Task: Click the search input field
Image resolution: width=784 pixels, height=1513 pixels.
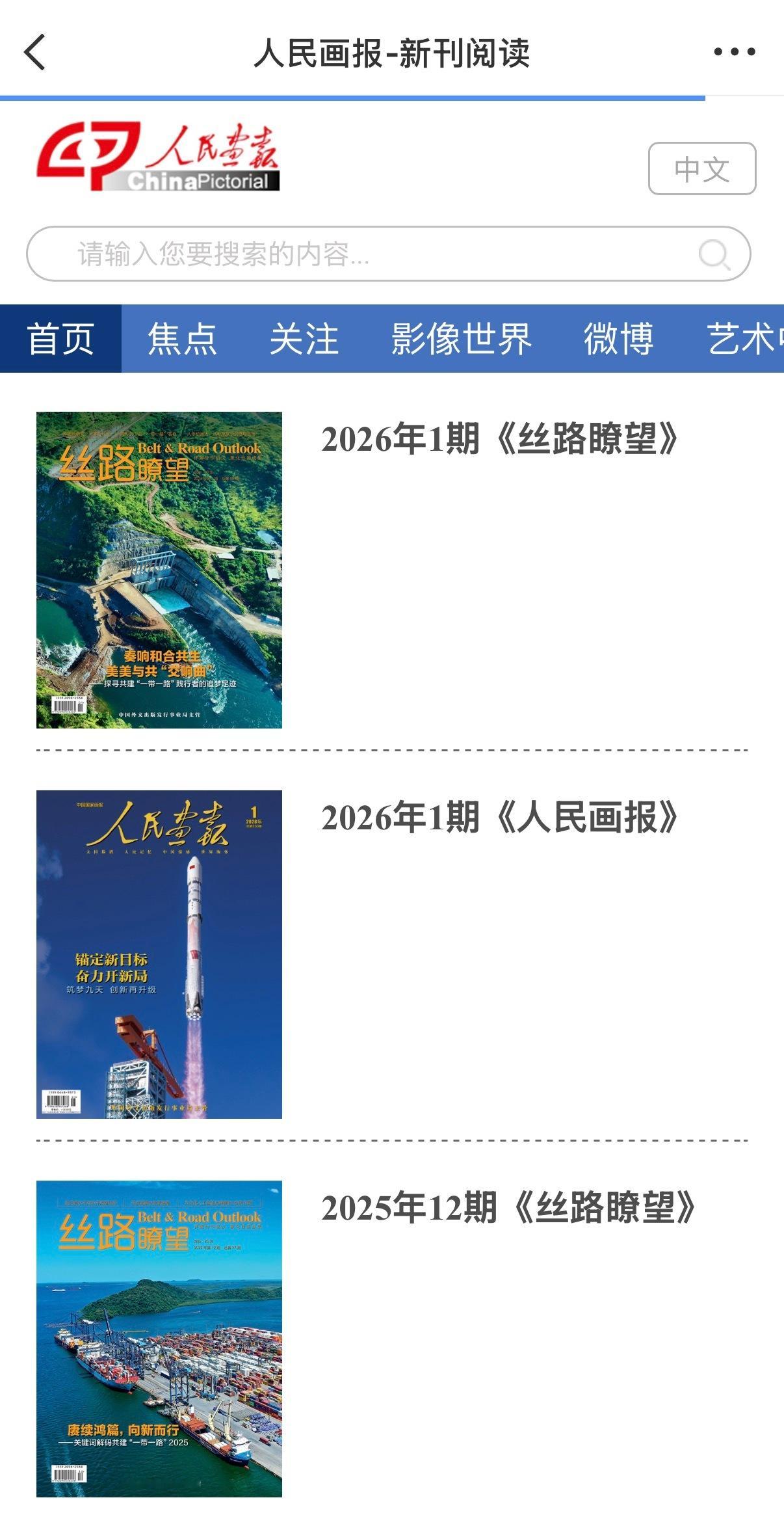Action: (x=325, y=252)
